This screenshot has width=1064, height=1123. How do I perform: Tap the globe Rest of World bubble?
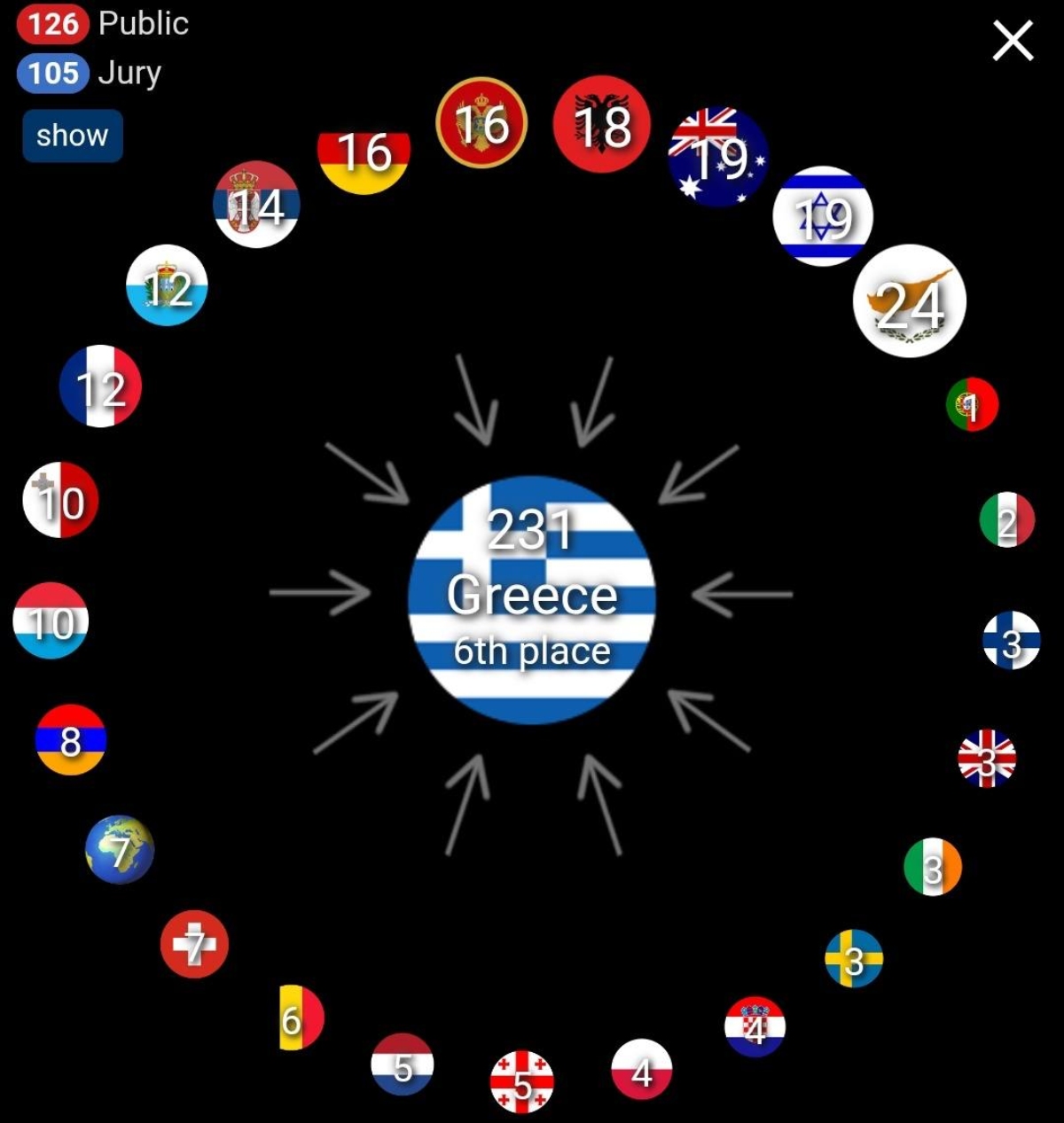click(120, 850)
